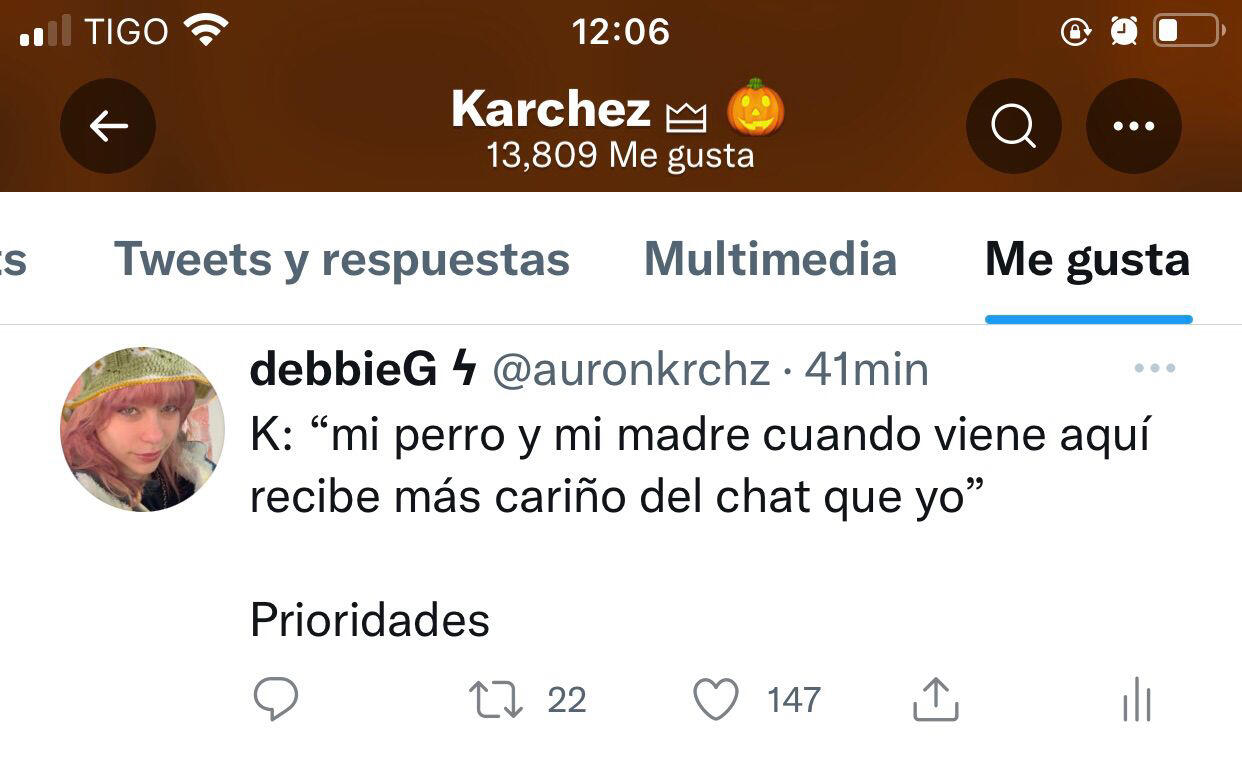Open options menu on debbieG's tweet
1242x763 pixels.
coord(1154,369)
